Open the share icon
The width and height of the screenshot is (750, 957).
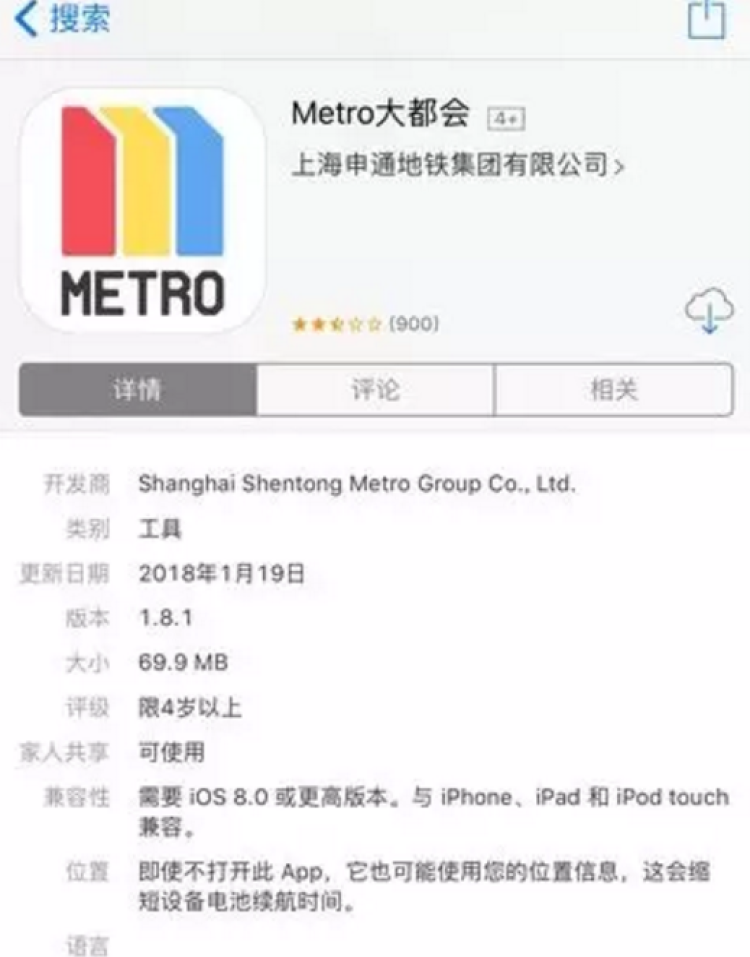coord(707,18)
